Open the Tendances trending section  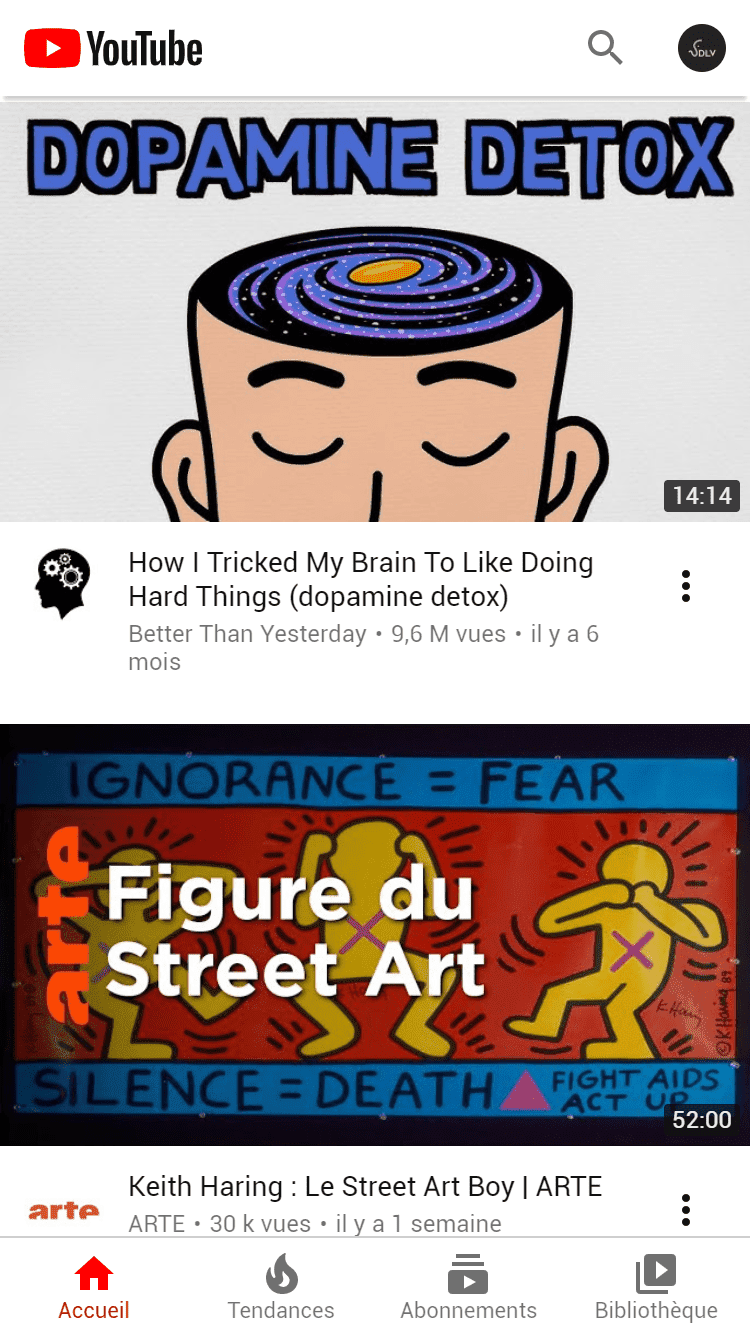(x=281, y=1285)
